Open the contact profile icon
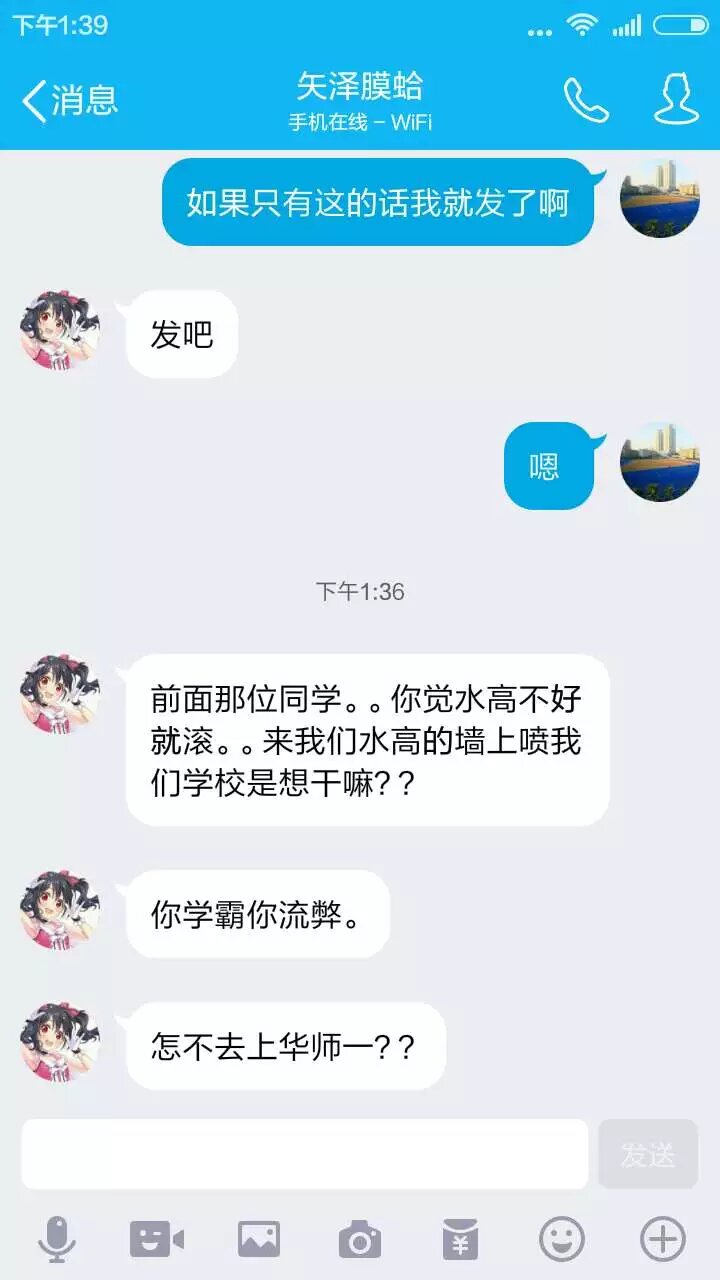 point(676,100)
